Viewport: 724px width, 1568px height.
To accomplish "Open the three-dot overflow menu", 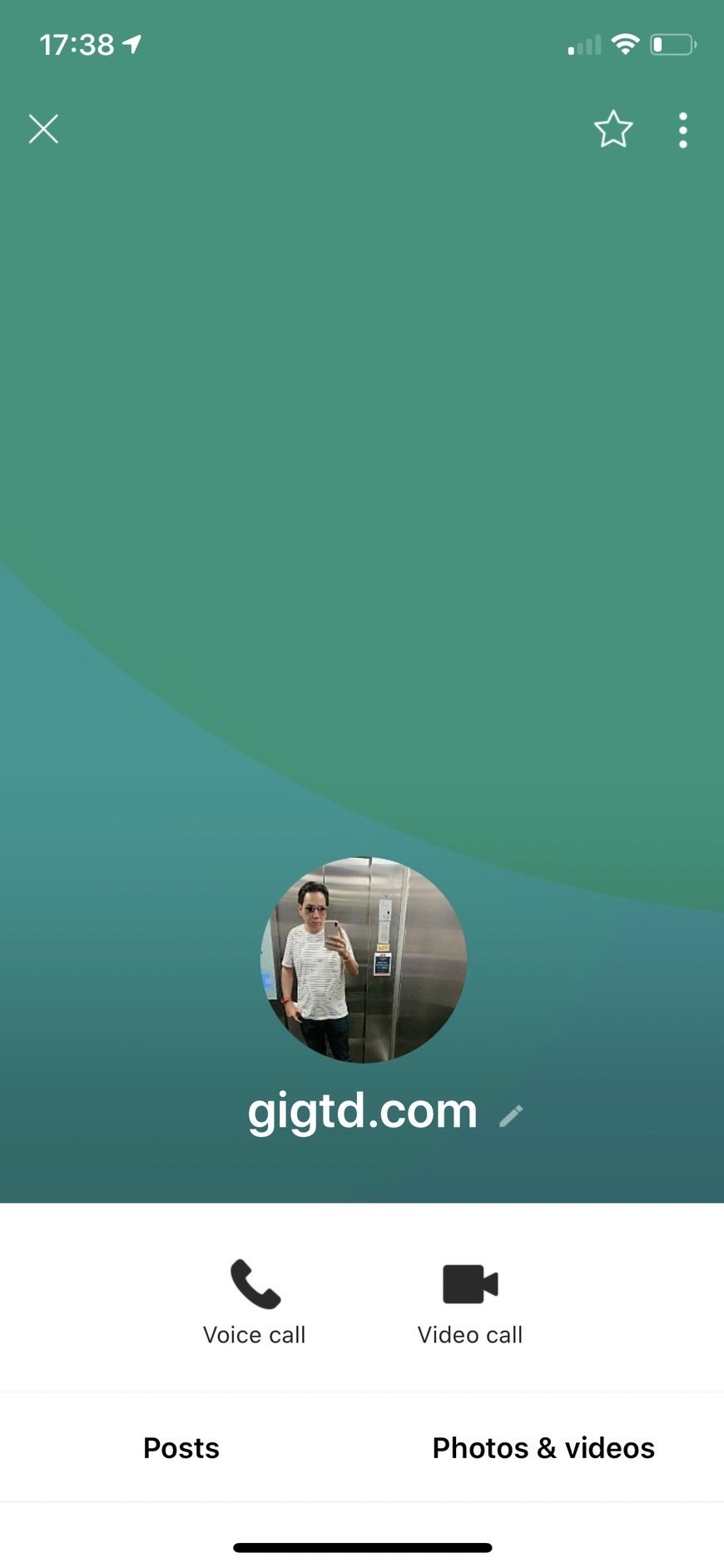I will (683, 130).
